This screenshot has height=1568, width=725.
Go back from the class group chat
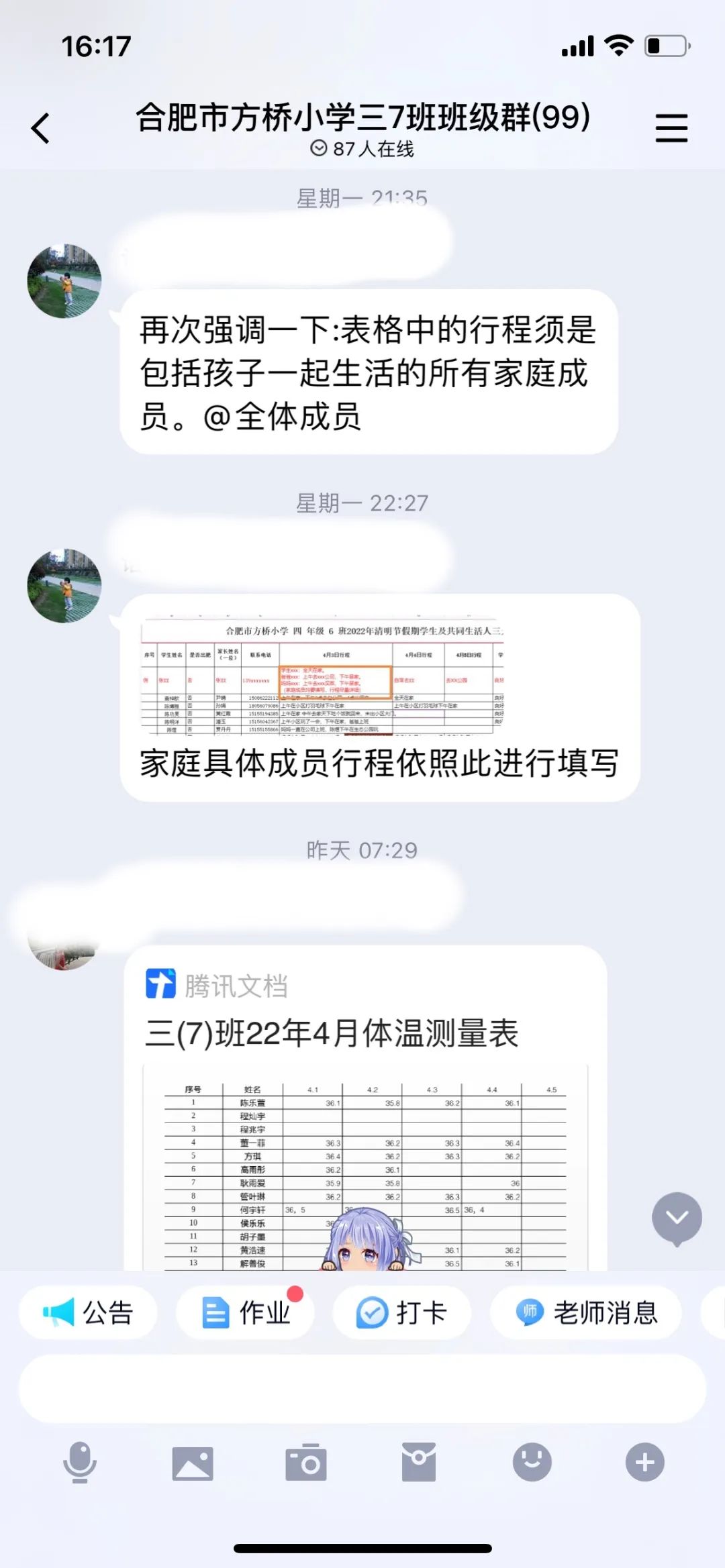tap(41, 127)
